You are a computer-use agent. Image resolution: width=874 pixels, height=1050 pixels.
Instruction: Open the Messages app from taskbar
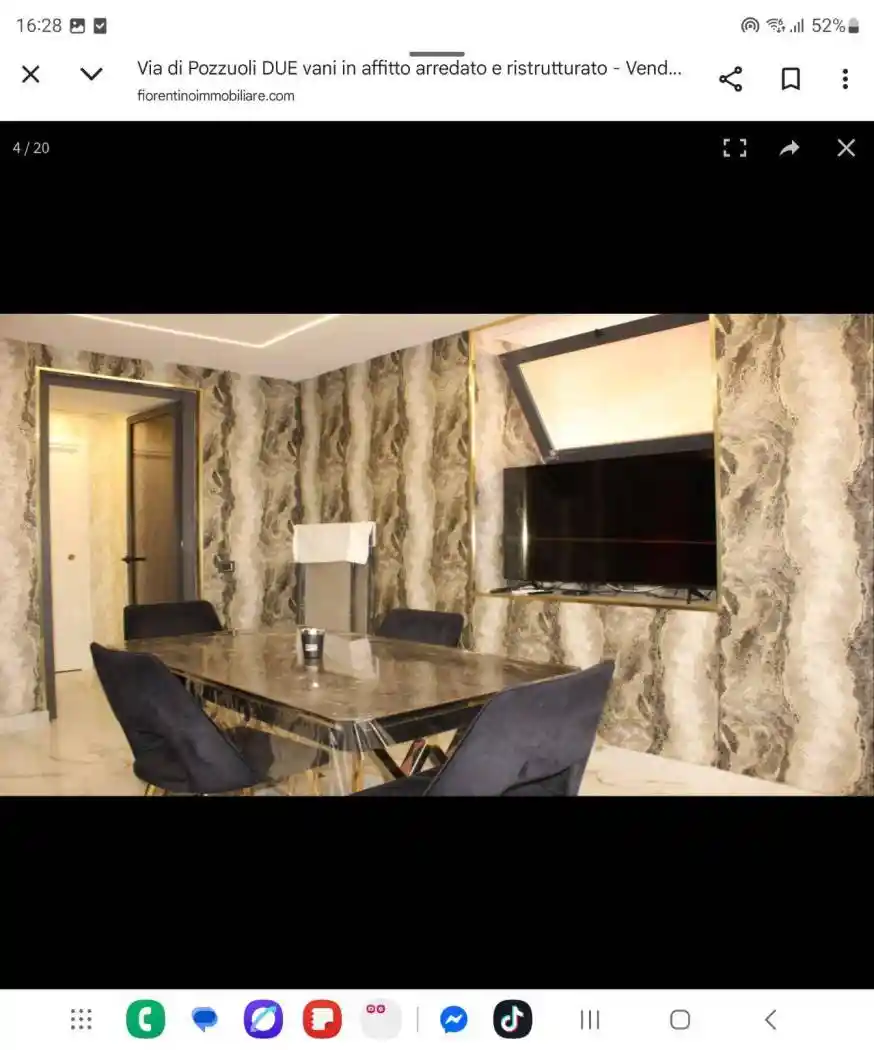pyautogui.click(x=204, y=1019)
